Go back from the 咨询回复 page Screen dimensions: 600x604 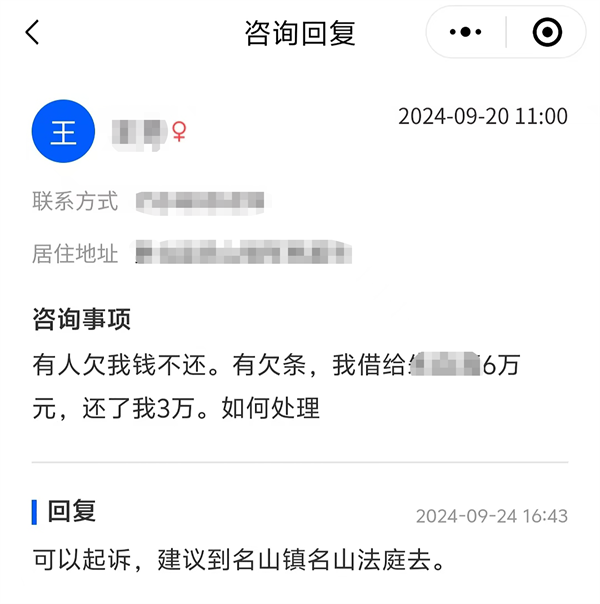[x=33, y=33]
